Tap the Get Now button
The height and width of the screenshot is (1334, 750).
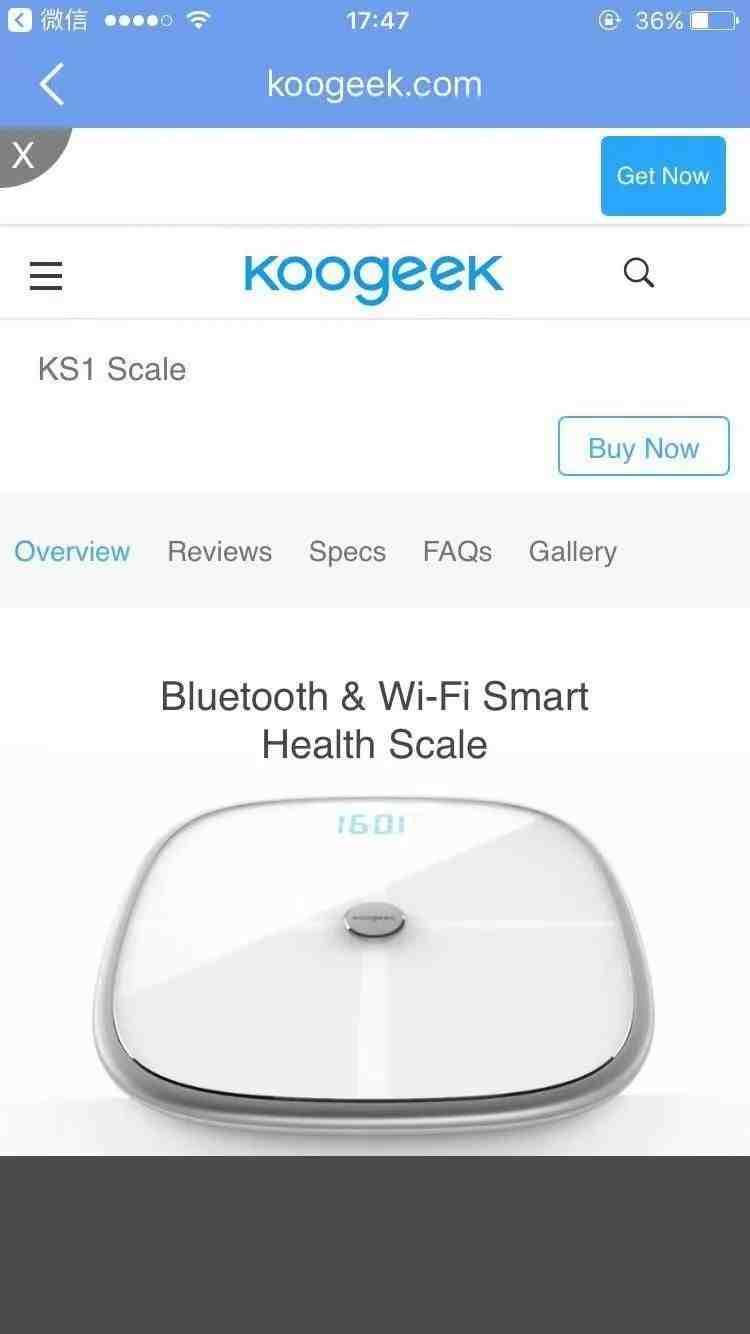pos(662,176)
